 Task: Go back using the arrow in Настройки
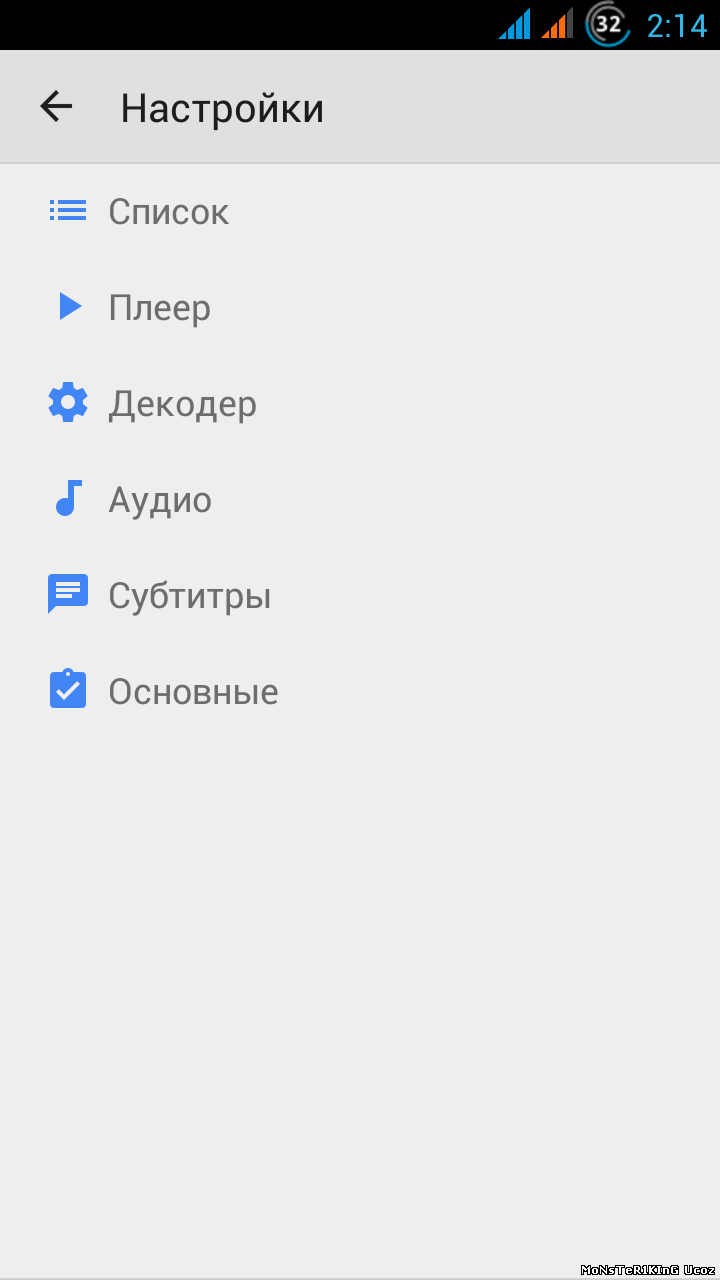point(56,106)
